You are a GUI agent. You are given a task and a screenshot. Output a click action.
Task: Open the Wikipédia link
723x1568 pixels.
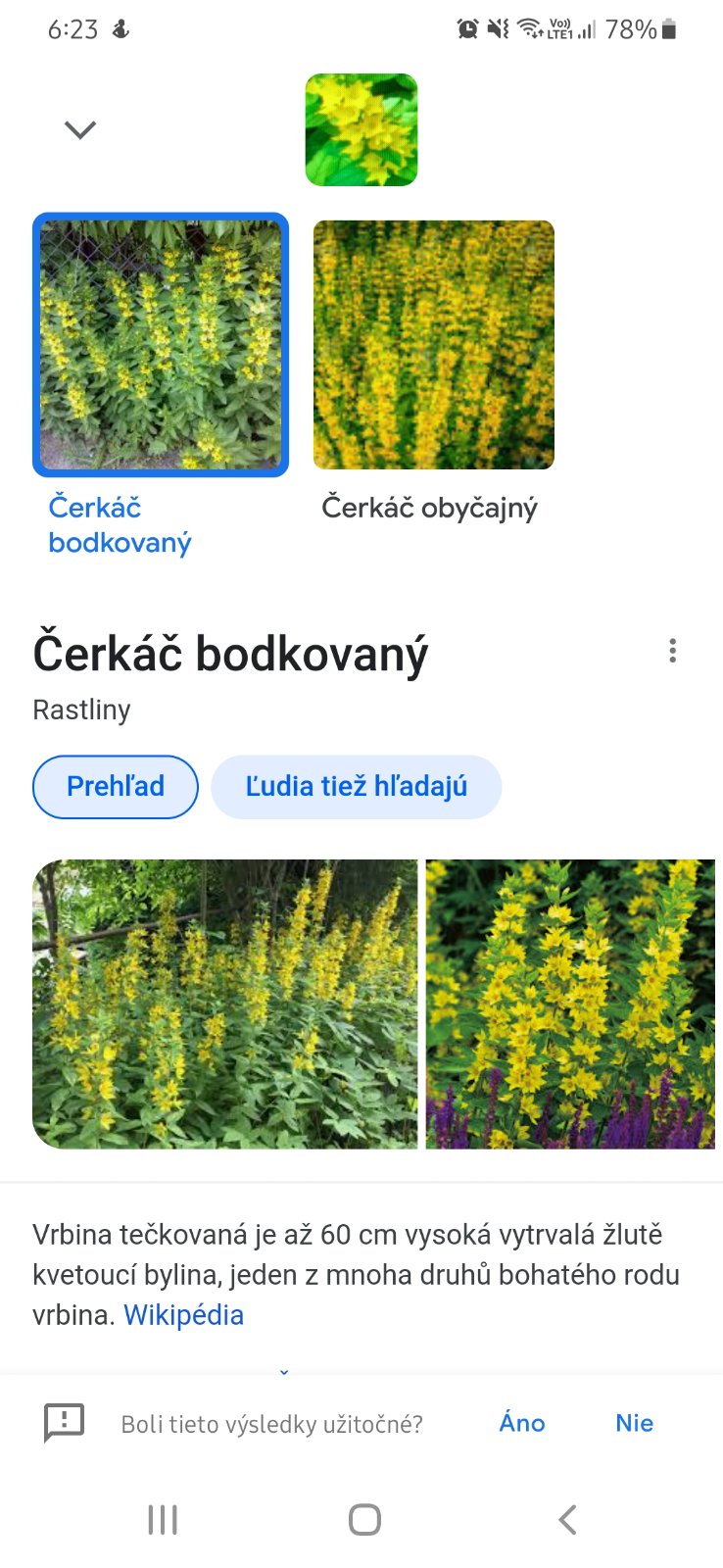pos(183,1315)
